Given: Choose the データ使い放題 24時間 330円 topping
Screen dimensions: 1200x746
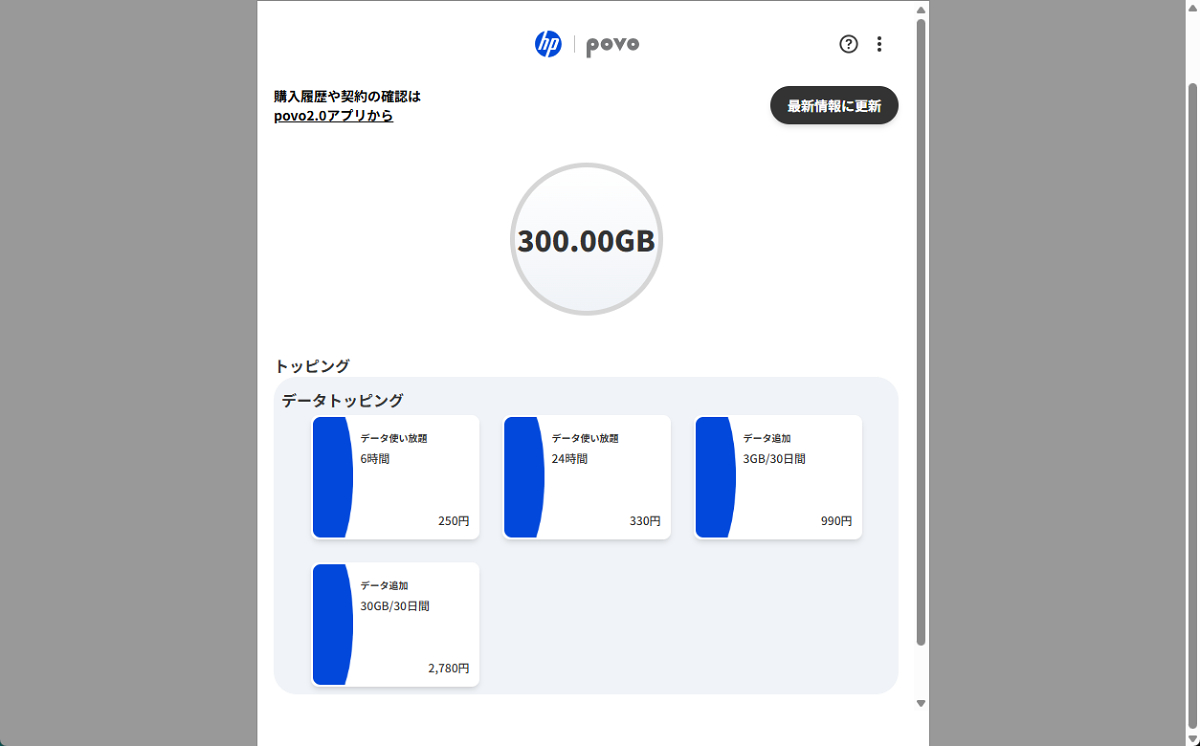Looking at the screenshot, I should coord(587,477).
